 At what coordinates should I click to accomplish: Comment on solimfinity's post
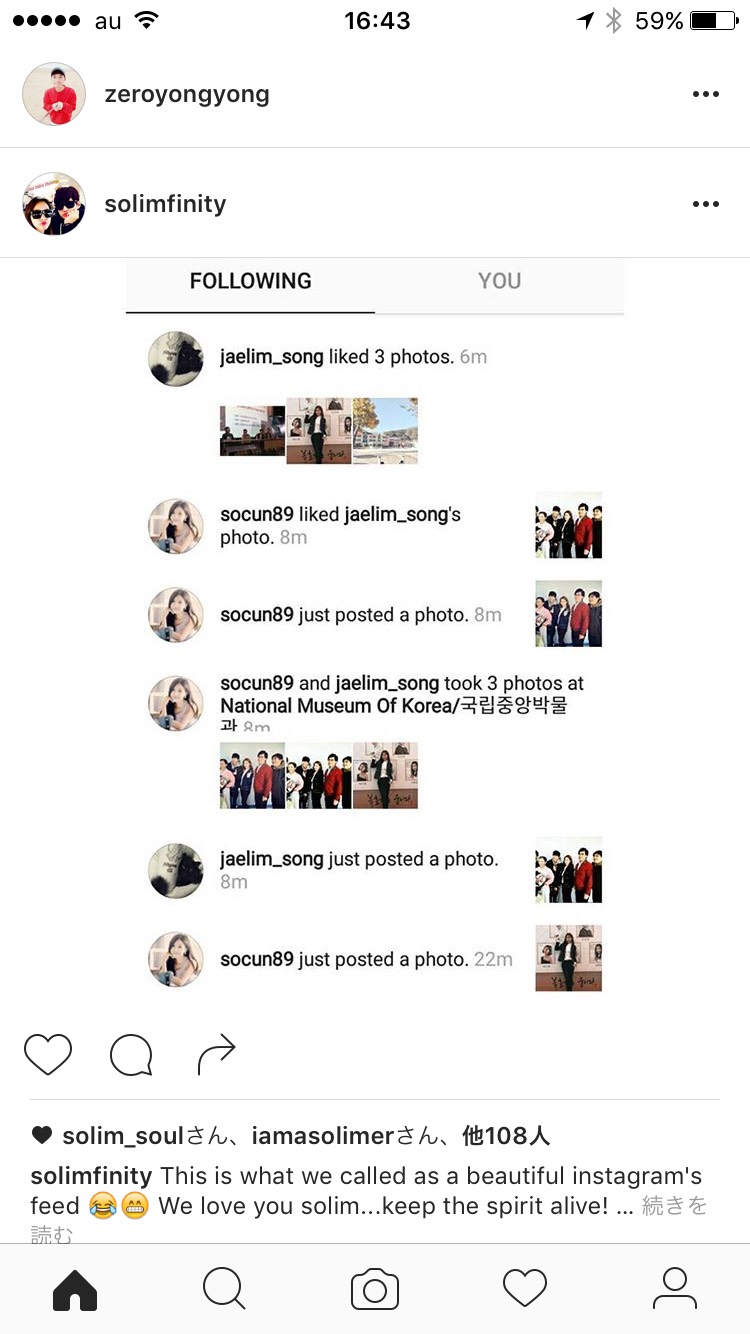pyautogui.click(x=131, y=1055)
